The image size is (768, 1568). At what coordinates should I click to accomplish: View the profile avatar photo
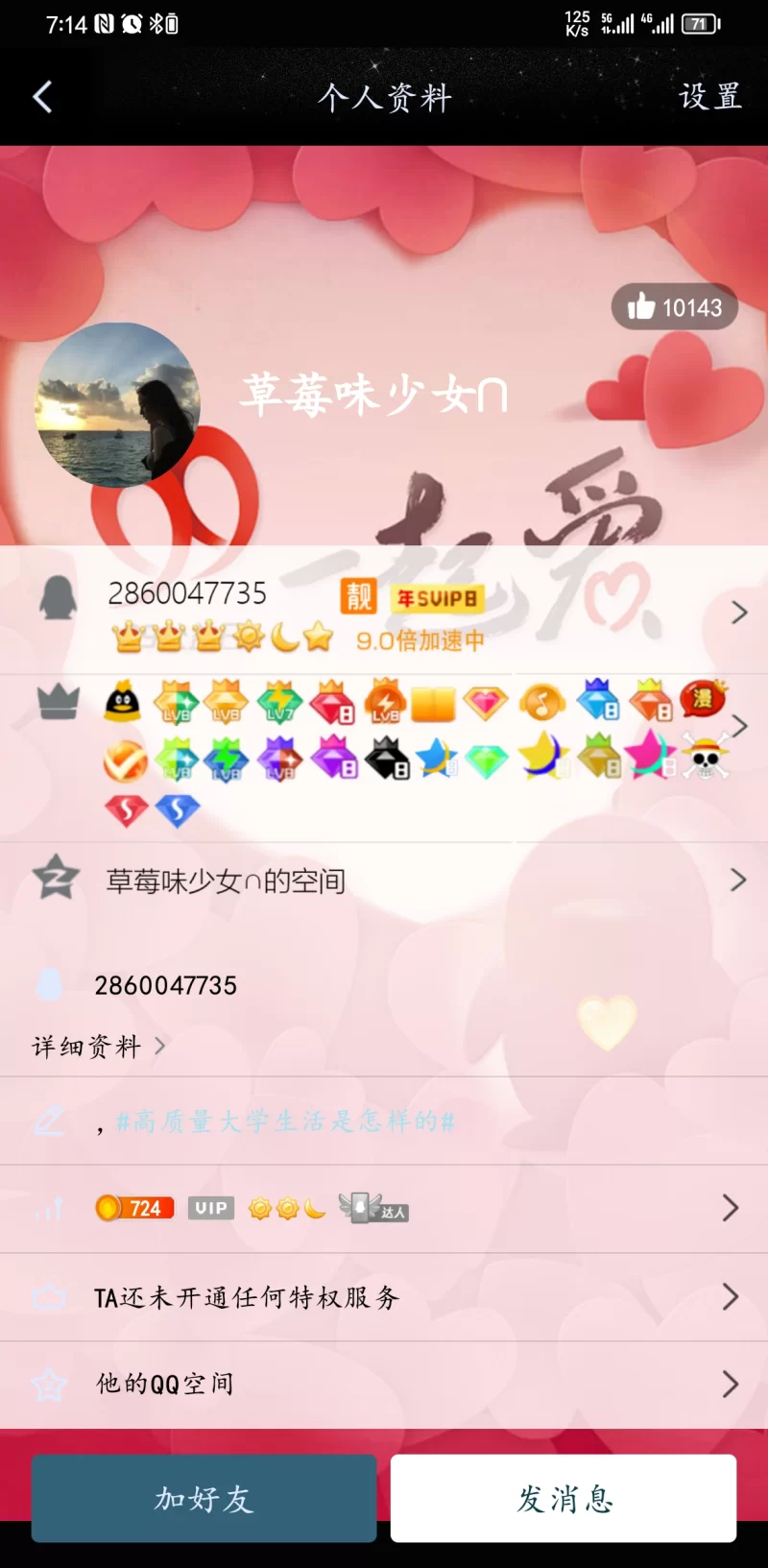point(117,405)
